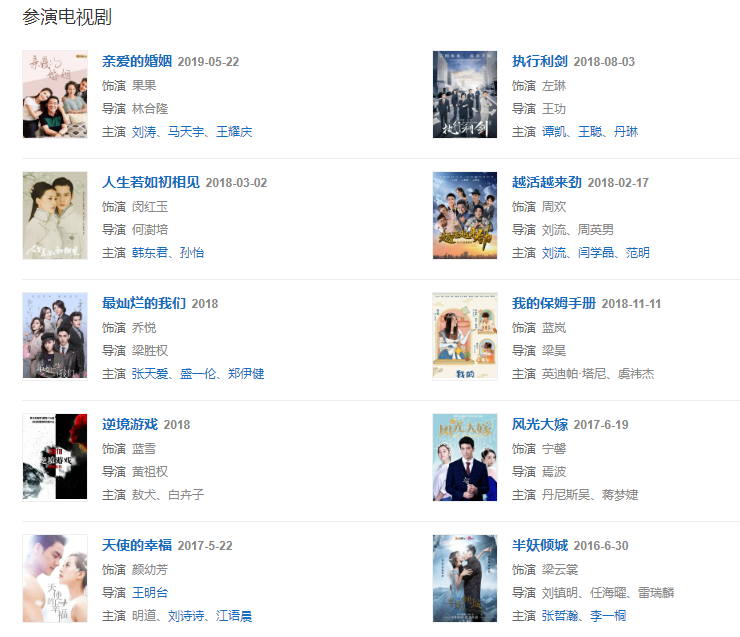Image resolution: width=740 pixels, height=637 pixels.
Task: Open the 风光大嫁 title link
Action: coord(539,425)
